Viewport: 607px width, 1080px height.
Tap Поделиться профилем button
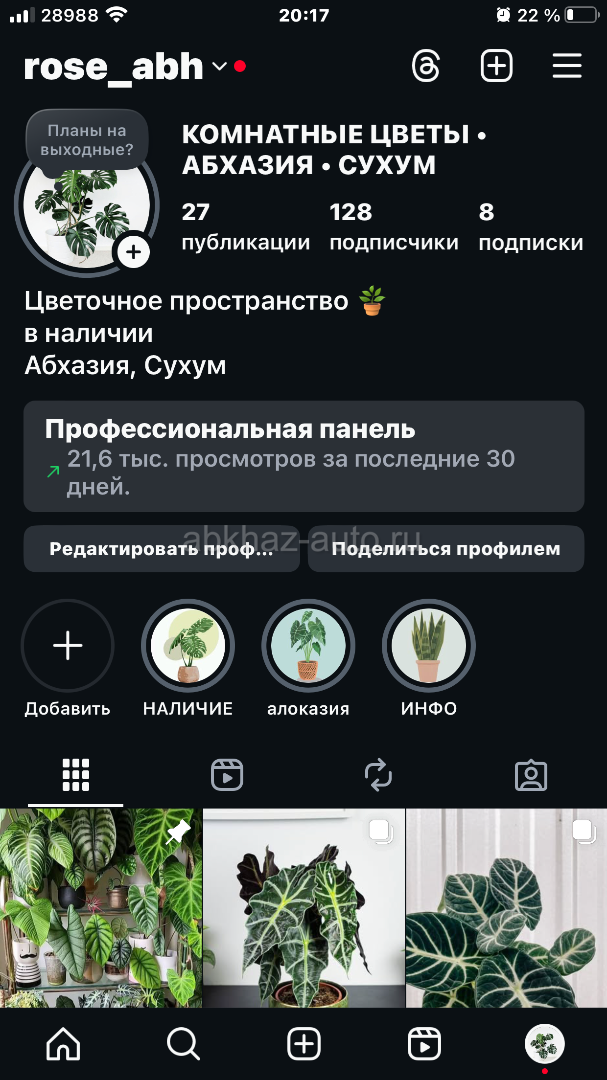(x=445, y=549)
